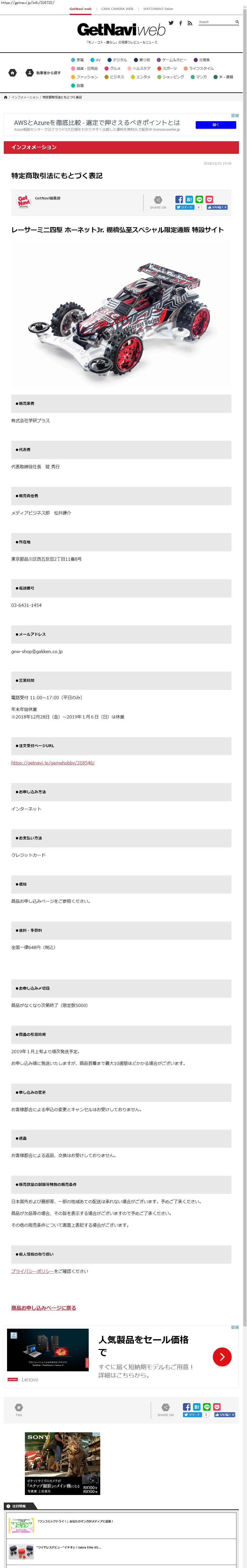Switch to CAPA CAMERA WEB site
This screenshot has width=247, height=1568.
(x=117, y=9)
